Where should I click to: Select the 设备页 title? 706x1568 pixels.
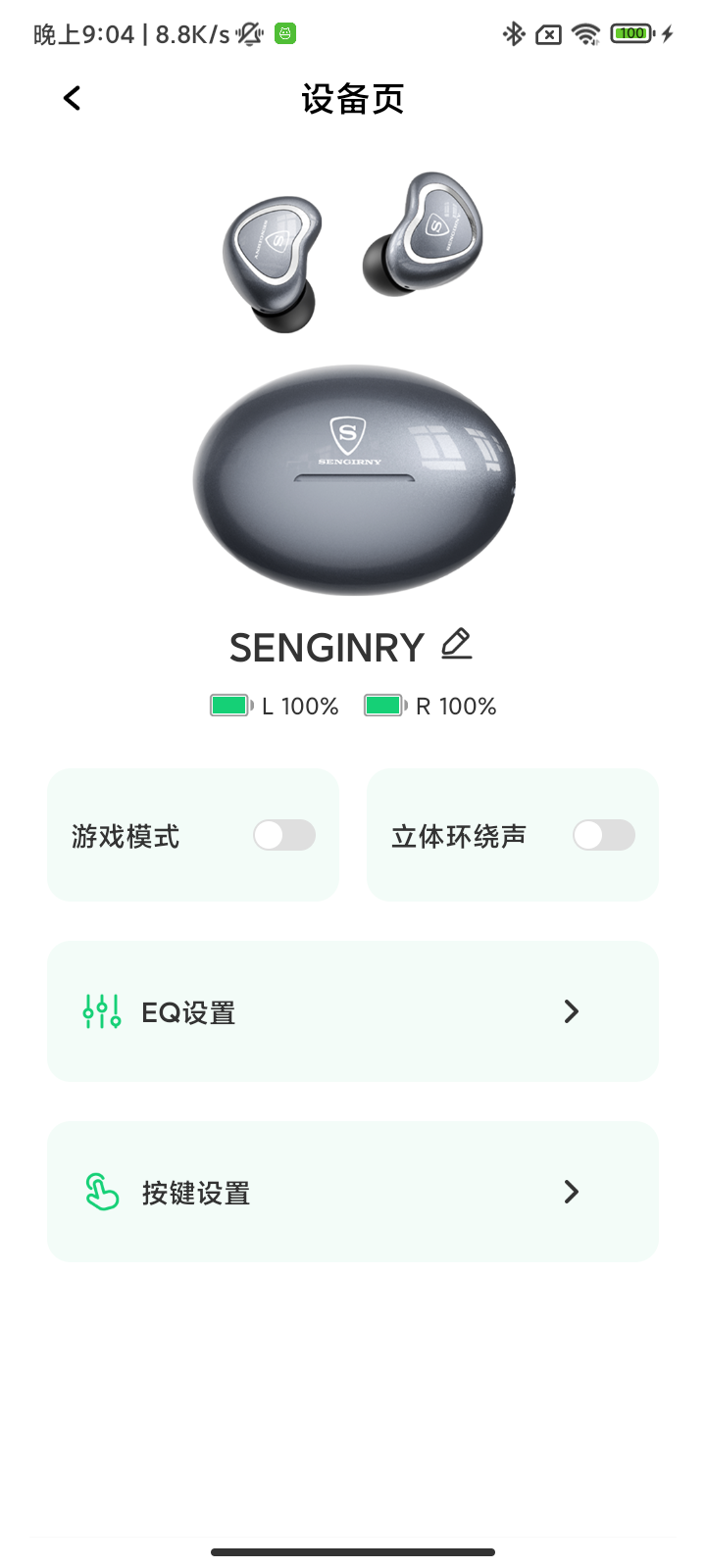point(353,98)
